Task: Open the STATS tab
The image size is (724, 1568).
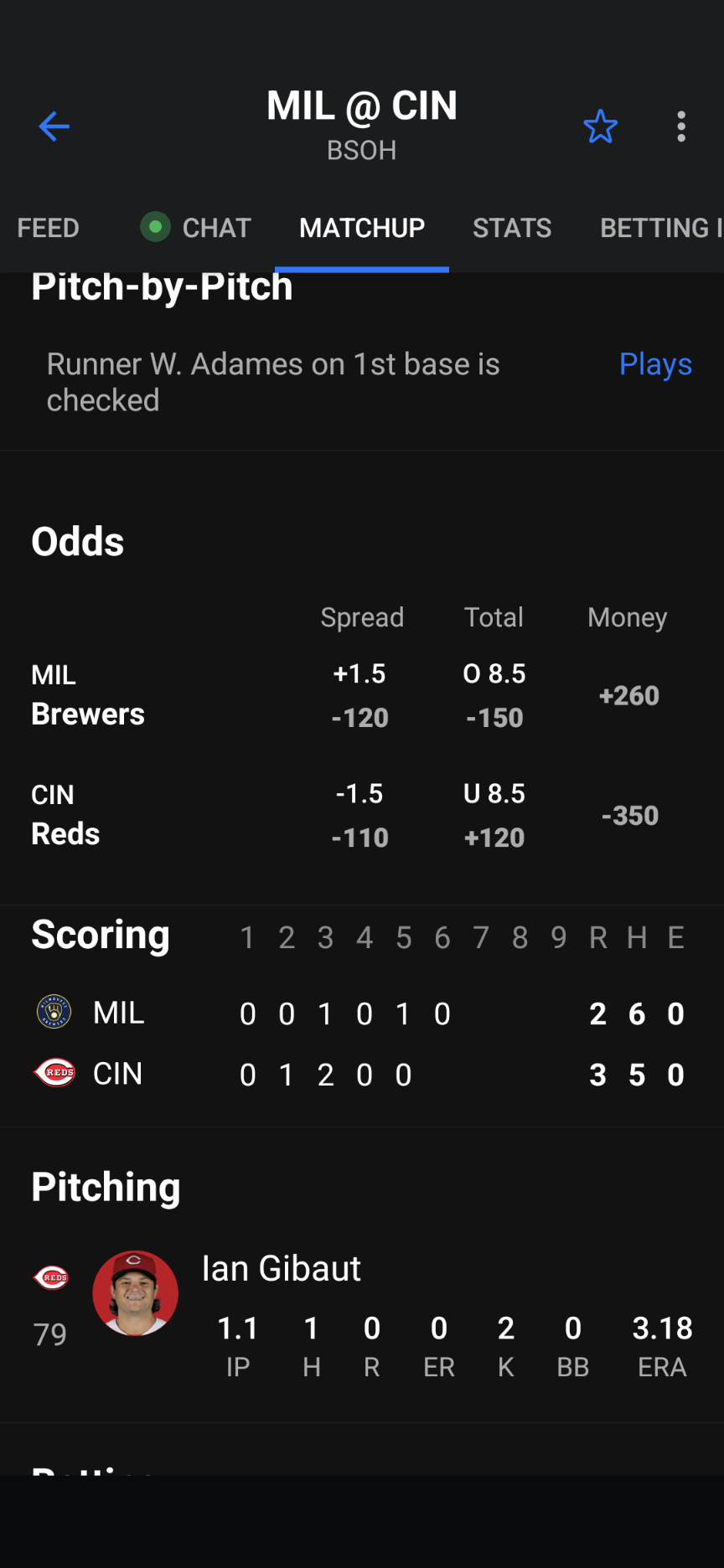Action: click(512, 228)
